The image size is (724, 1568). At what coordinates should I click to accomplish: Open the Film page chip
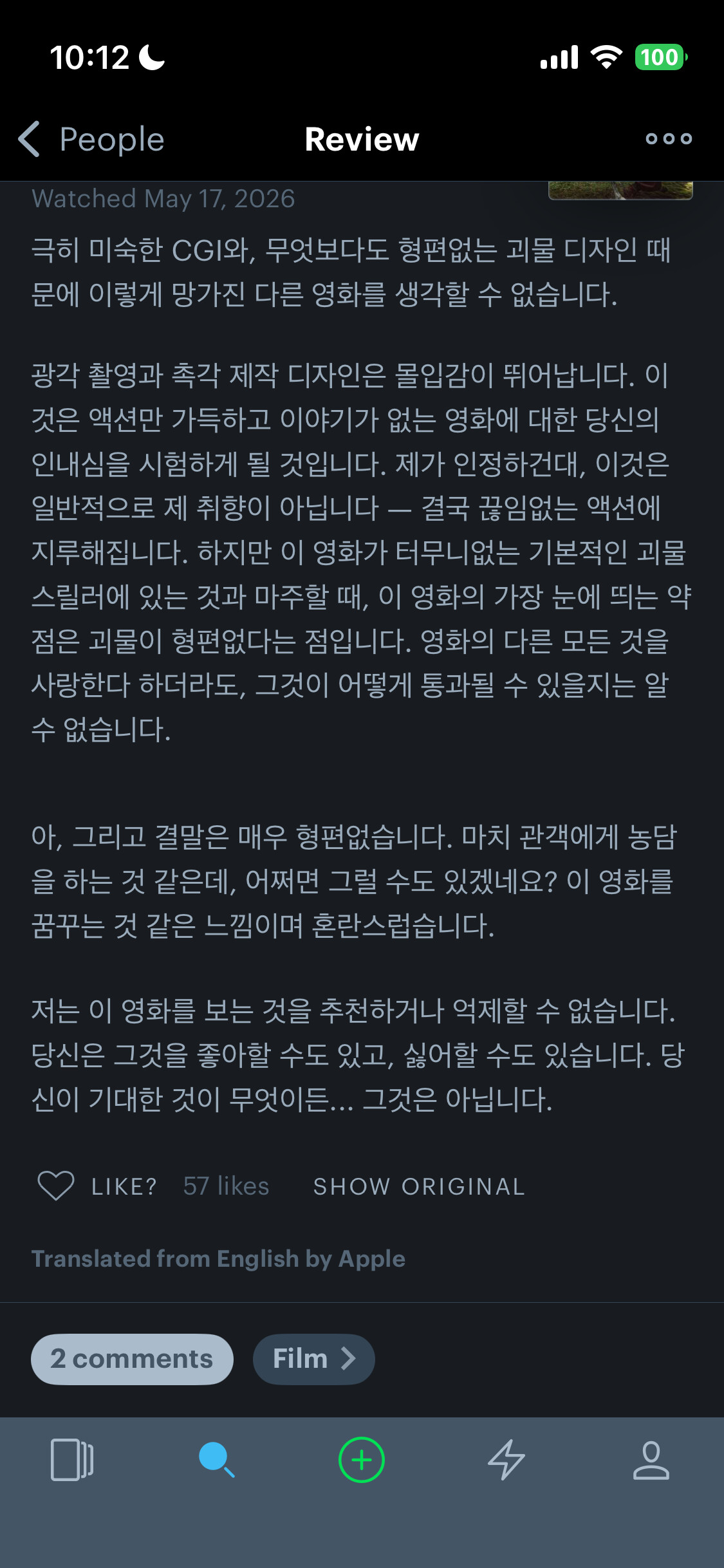point(313,1359)
